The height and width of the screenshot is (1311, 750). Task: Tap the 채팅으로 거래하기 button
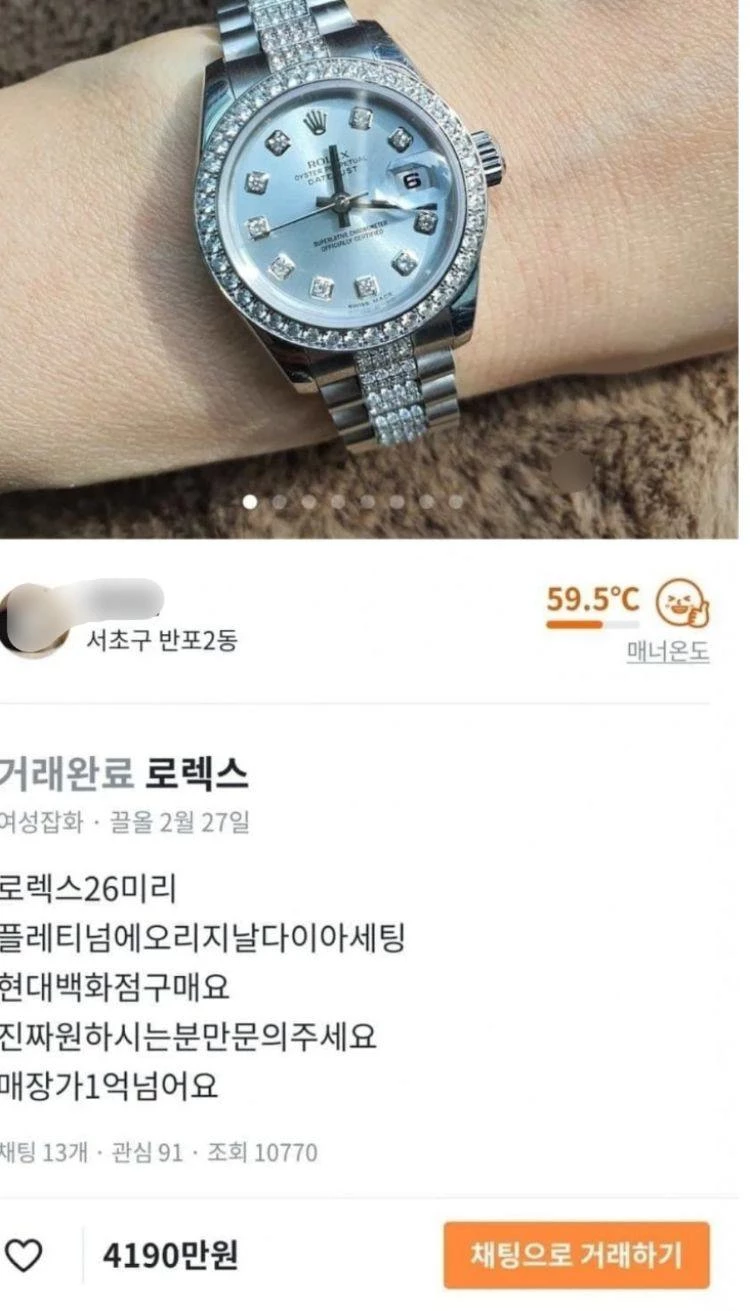(577, 1254)
